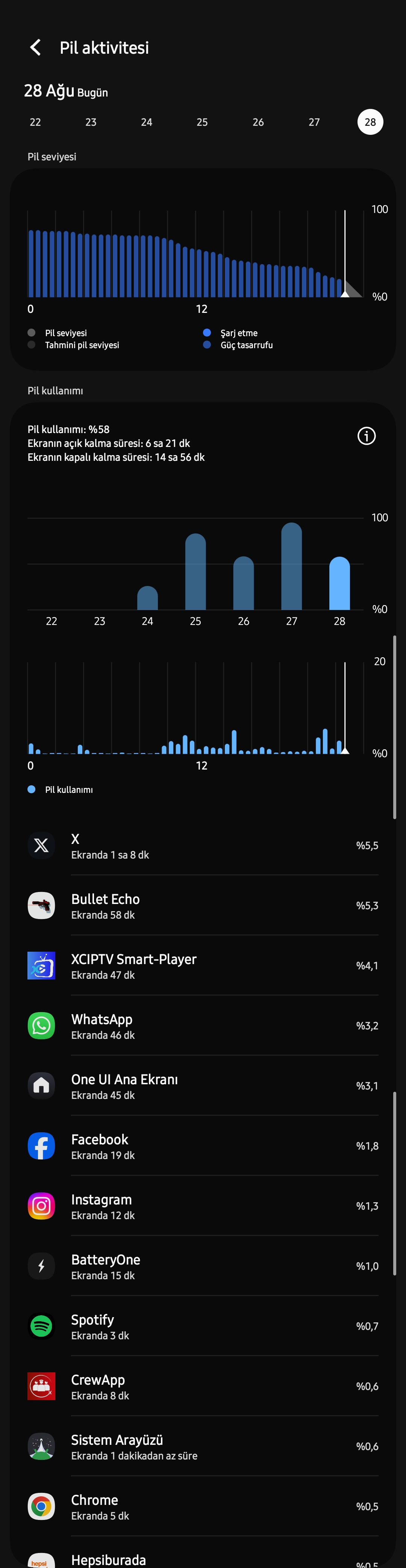The height and width of the screenshot is (1568, 406).
Task: Open CrewApp battery usage details
Action: click(203, 1387)
